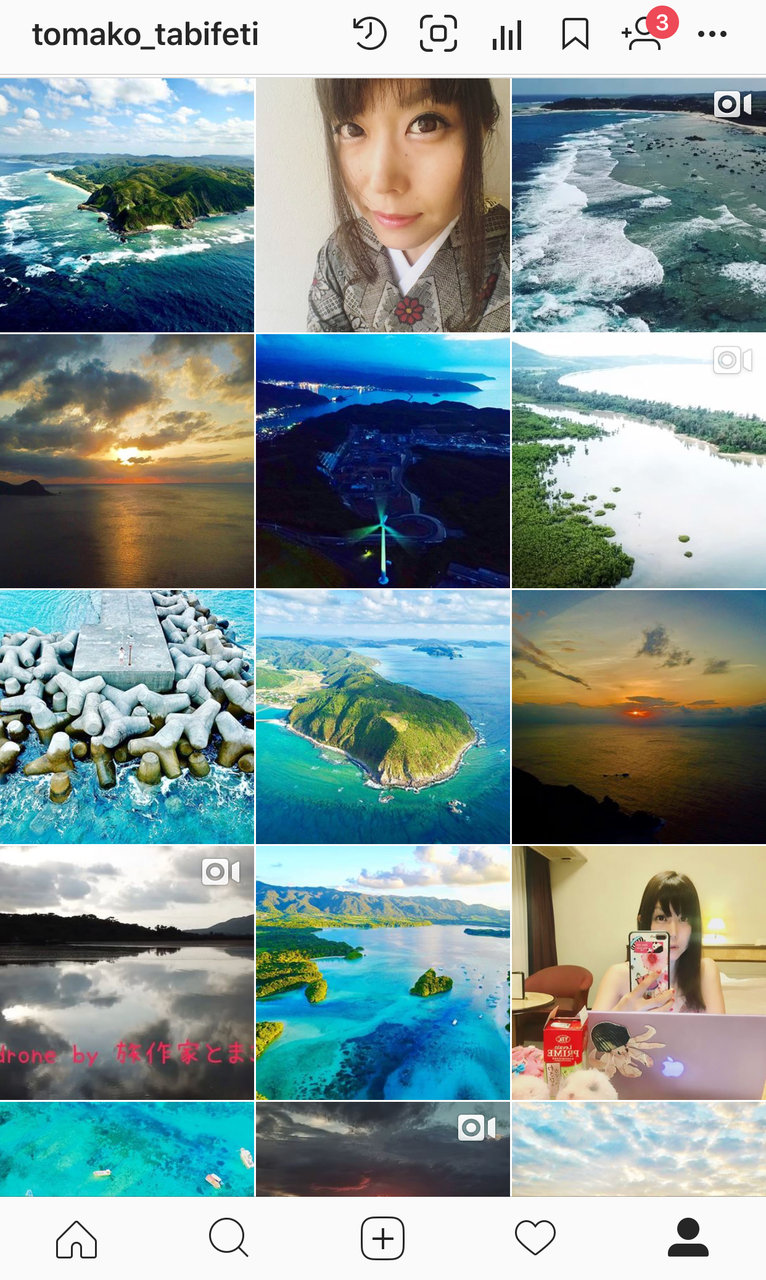Go to the Home feed icon
Viewport: 766px width, 1280px height.
(76, 1237)
